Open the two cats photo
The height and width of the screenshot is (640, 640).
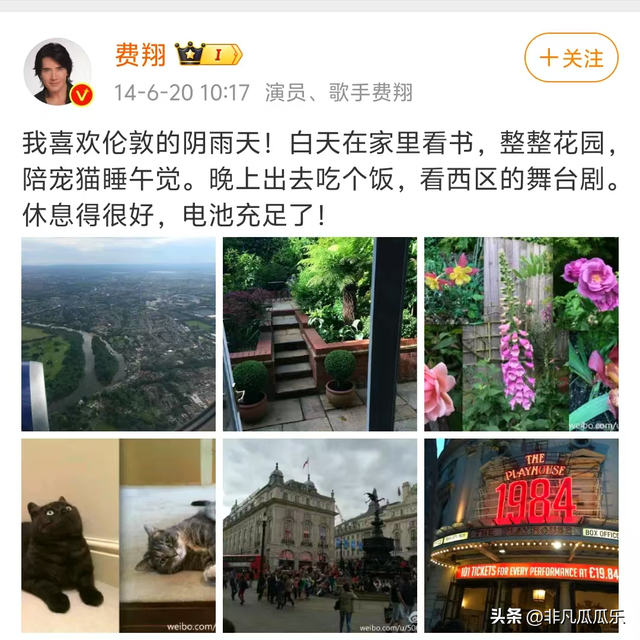[118, 535]
